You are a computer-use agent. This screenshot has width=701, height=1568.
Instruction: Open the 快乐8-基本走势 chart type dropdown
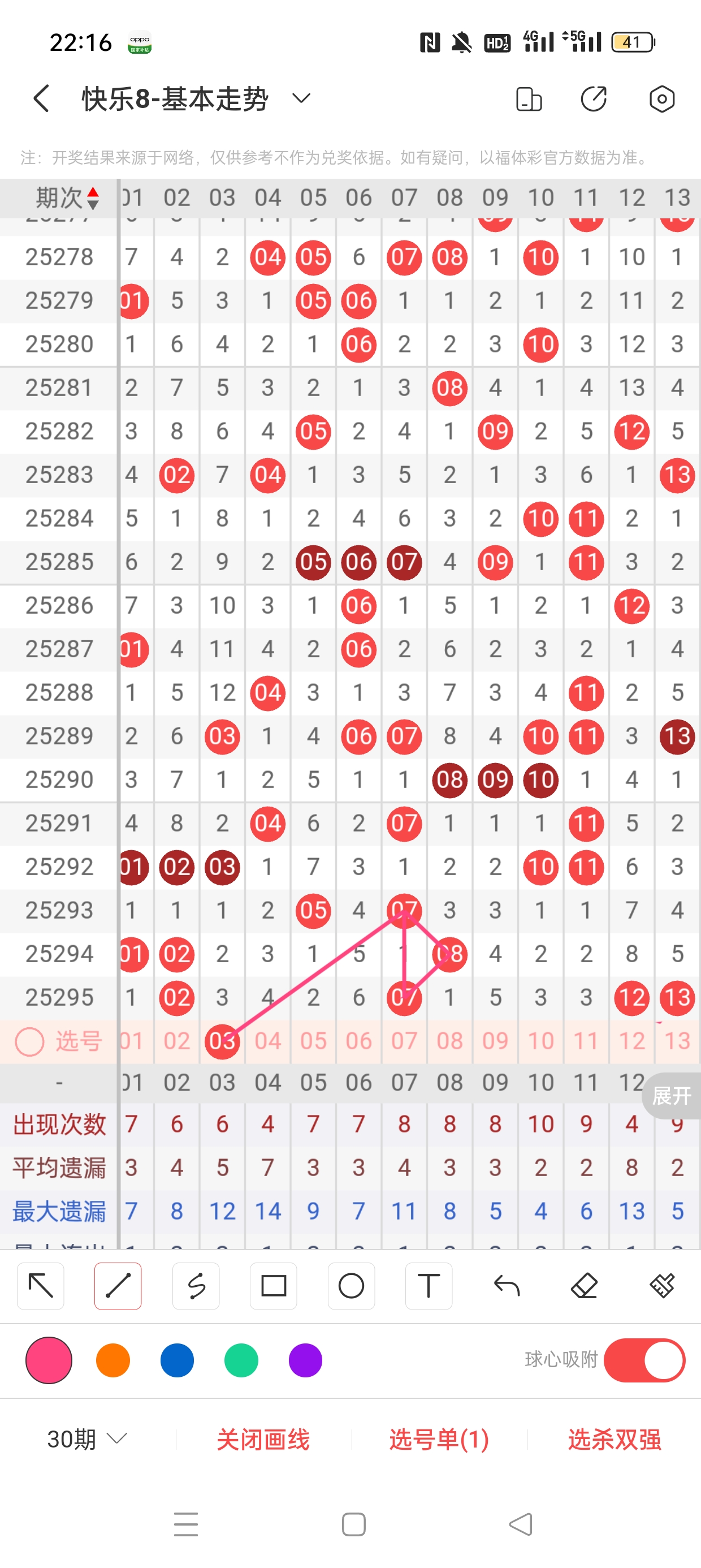301,98
